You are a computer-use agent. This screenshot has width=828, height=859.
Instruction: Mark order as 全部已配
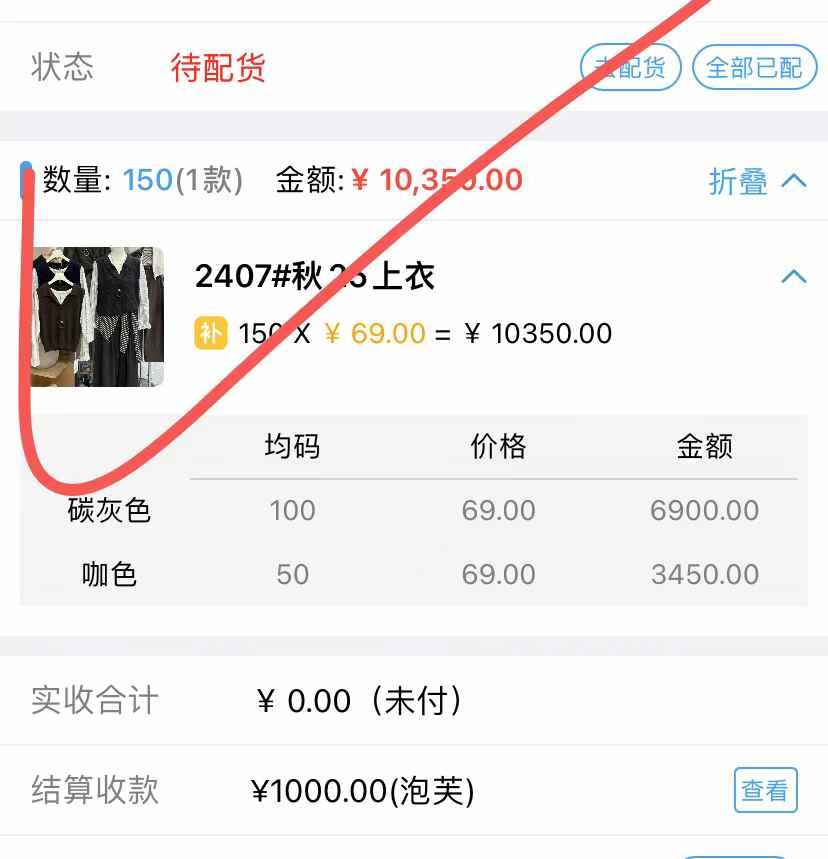click(x=754, y=68)
